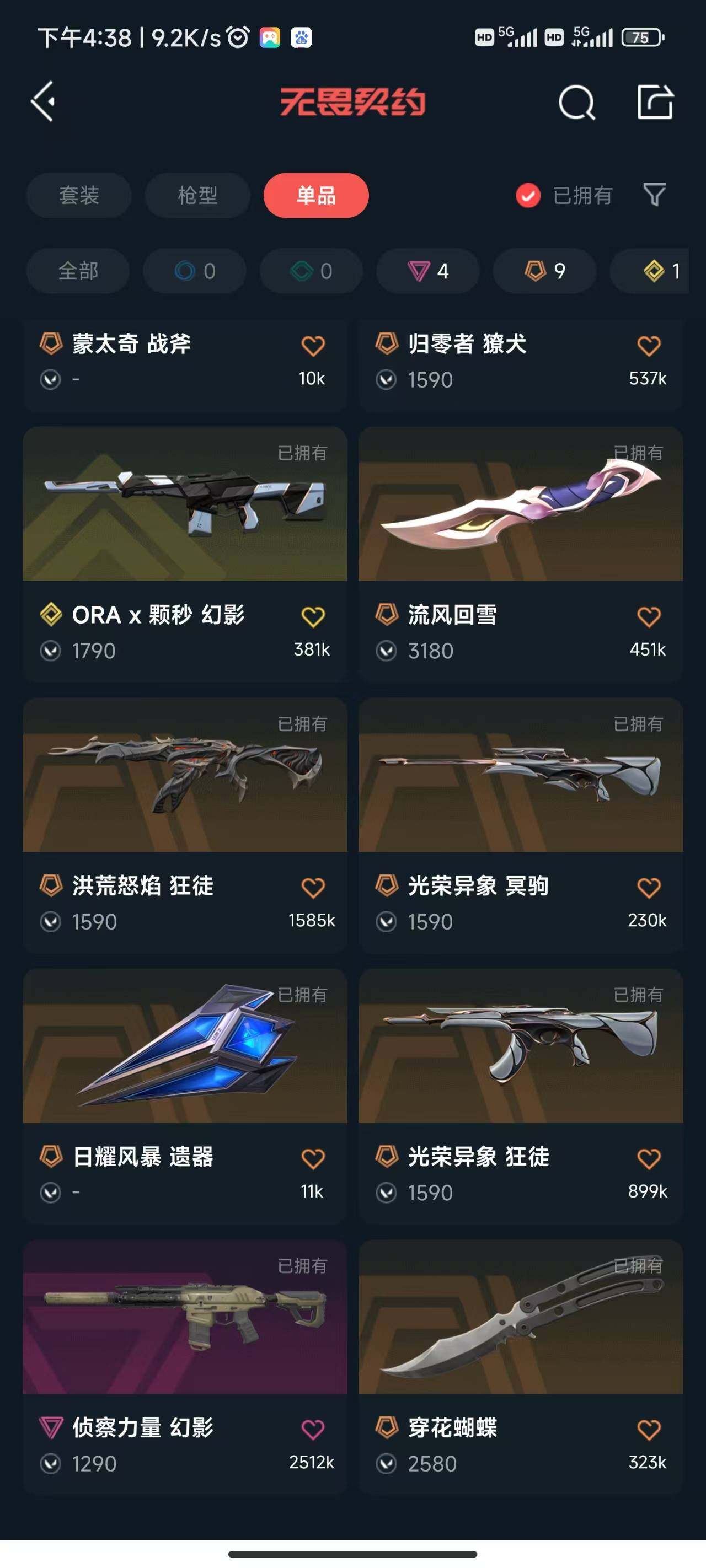Open the search icon
Image resolution: width=706 pixels, height=1568 pixels.
pyautogui.click(x=576, y=101)
